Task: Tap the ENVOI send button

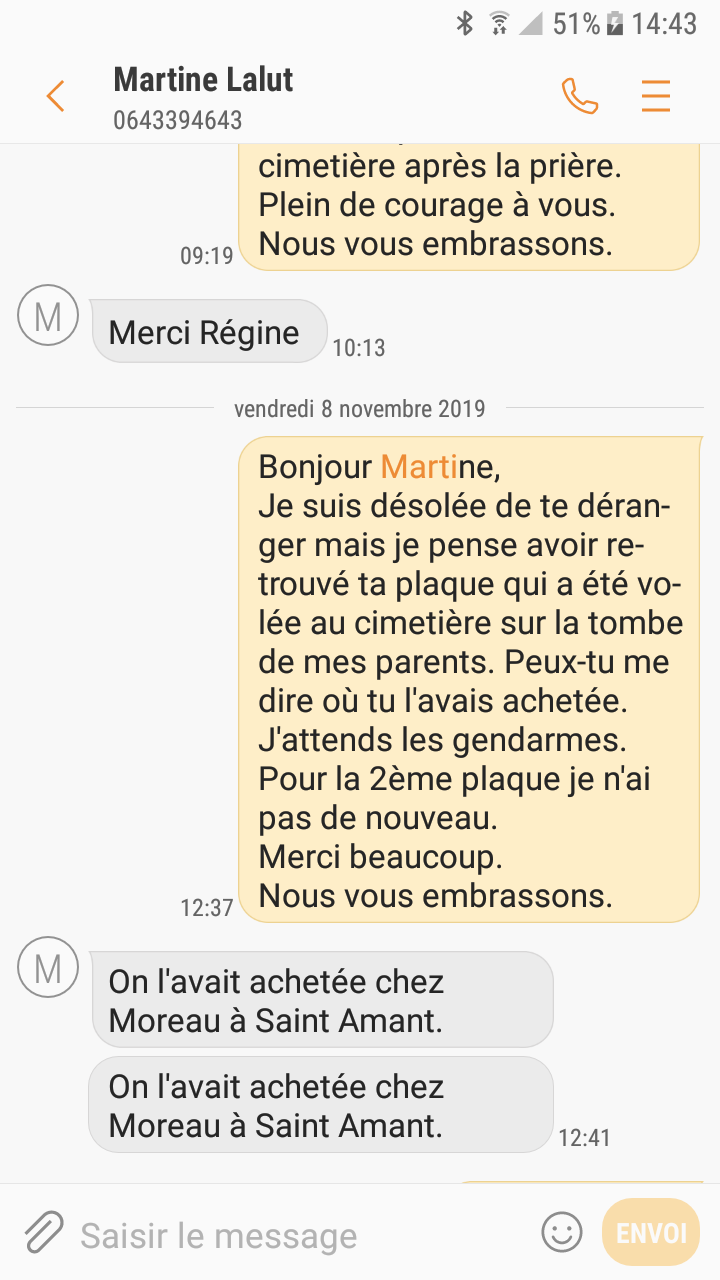Action: coord(651,1232)
